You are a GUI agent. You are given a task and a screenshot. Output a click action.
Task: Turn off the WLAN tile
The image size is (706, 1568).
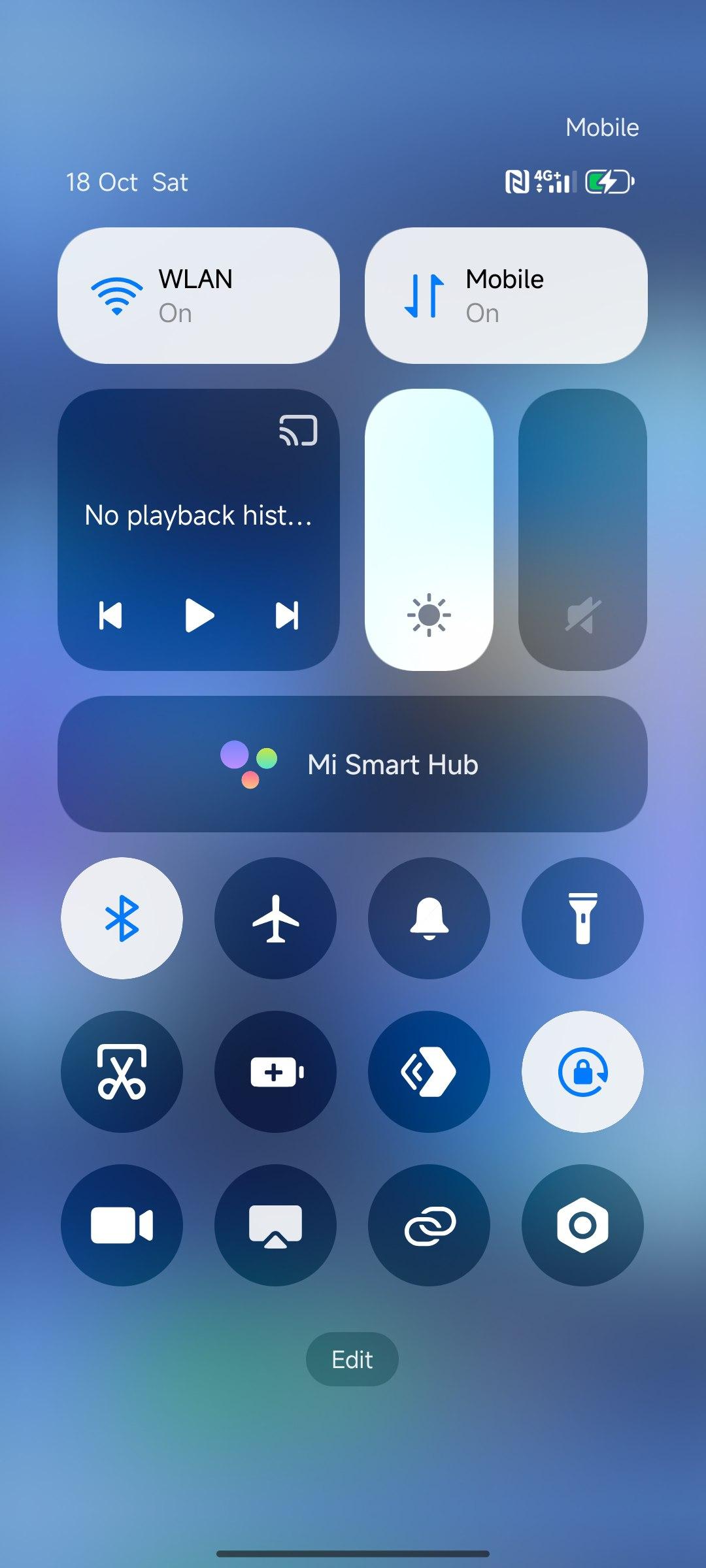tap(198, 295)
